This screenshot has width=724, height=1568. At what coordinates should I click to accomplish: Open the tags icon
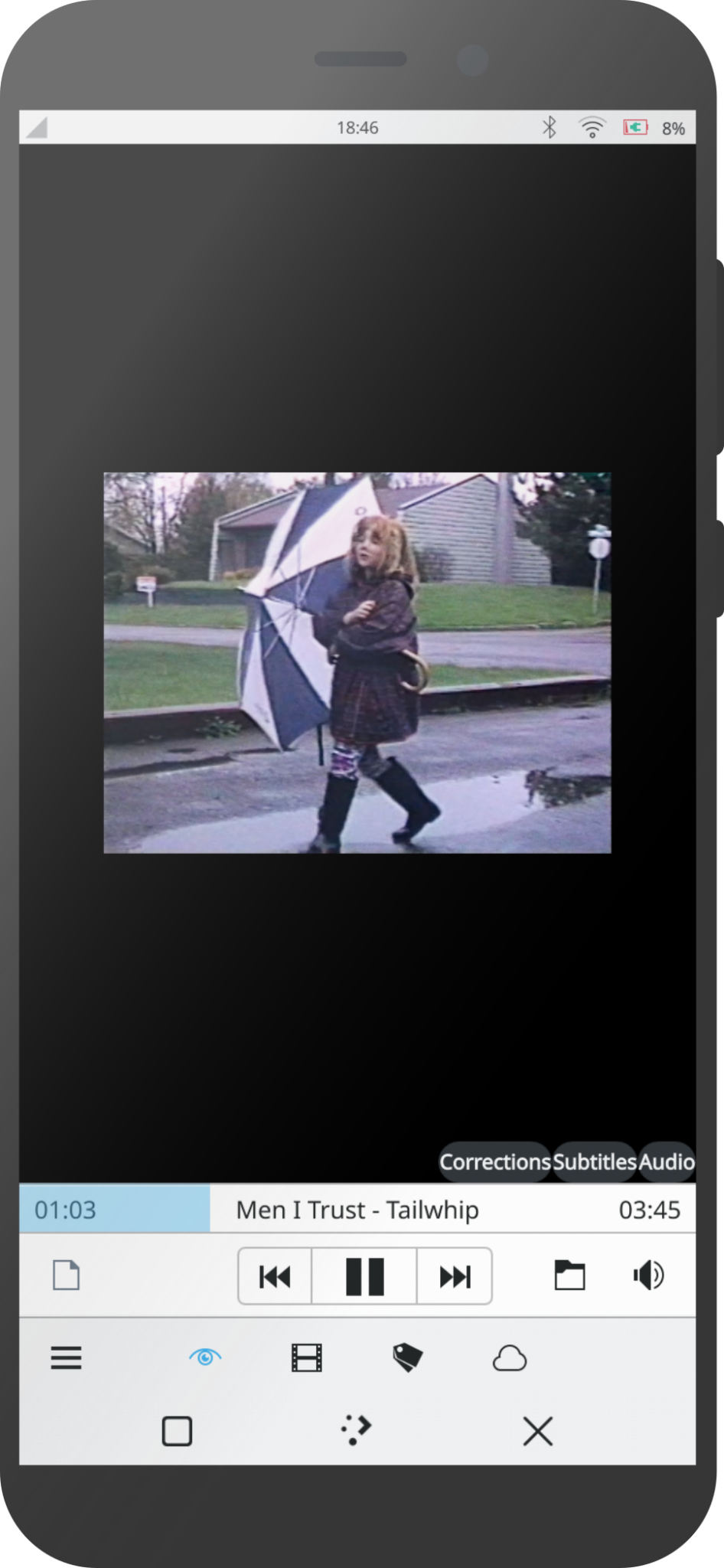[x=407, y=1358]
